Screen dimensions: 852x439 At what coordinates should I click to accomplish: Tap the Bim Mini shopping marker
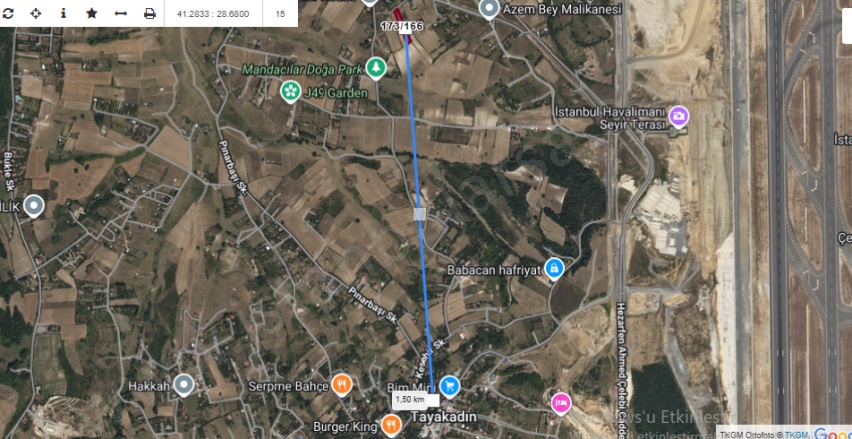[x=450, y=384]
